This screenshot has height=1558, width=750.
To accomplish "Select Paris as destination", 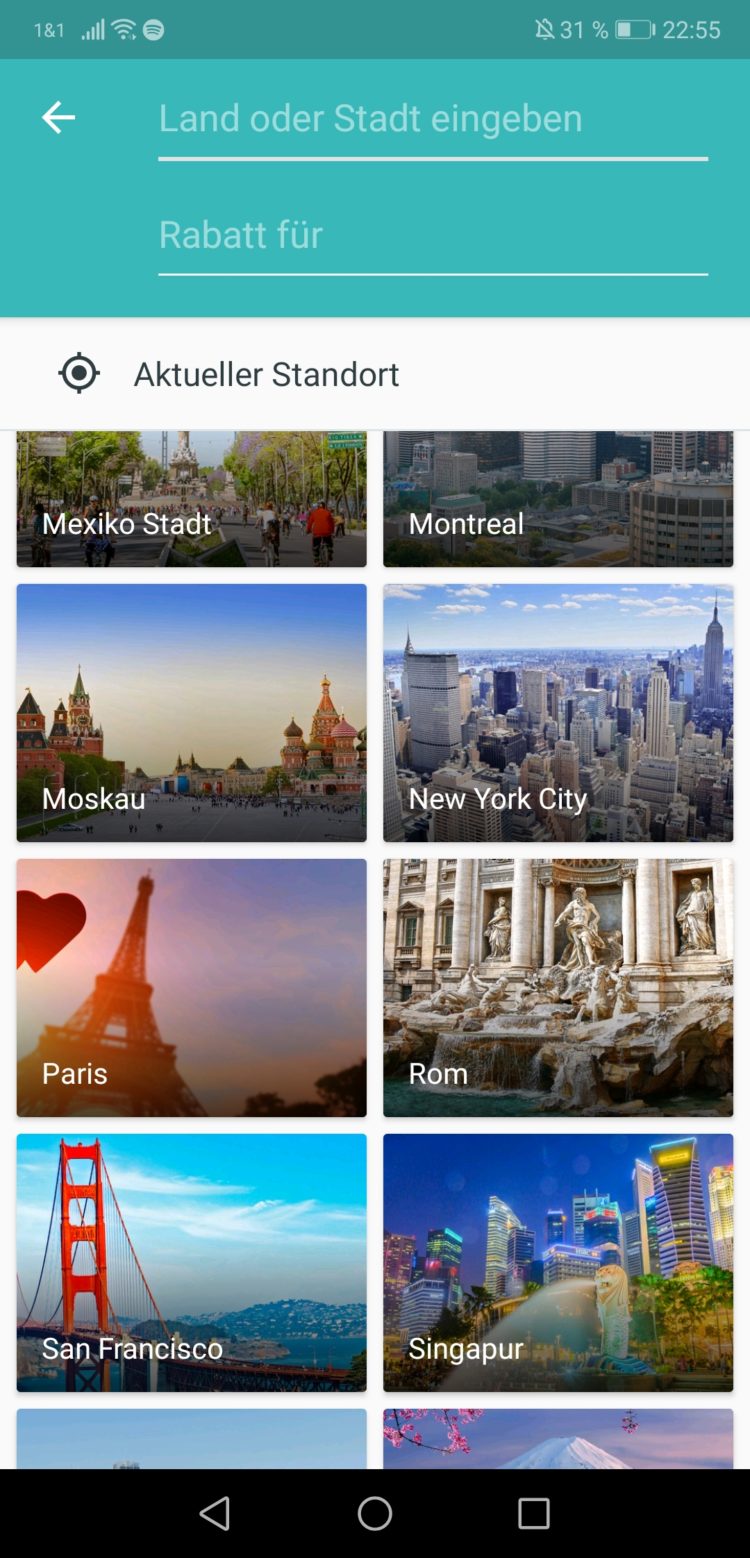I will [x=191, y=987].
